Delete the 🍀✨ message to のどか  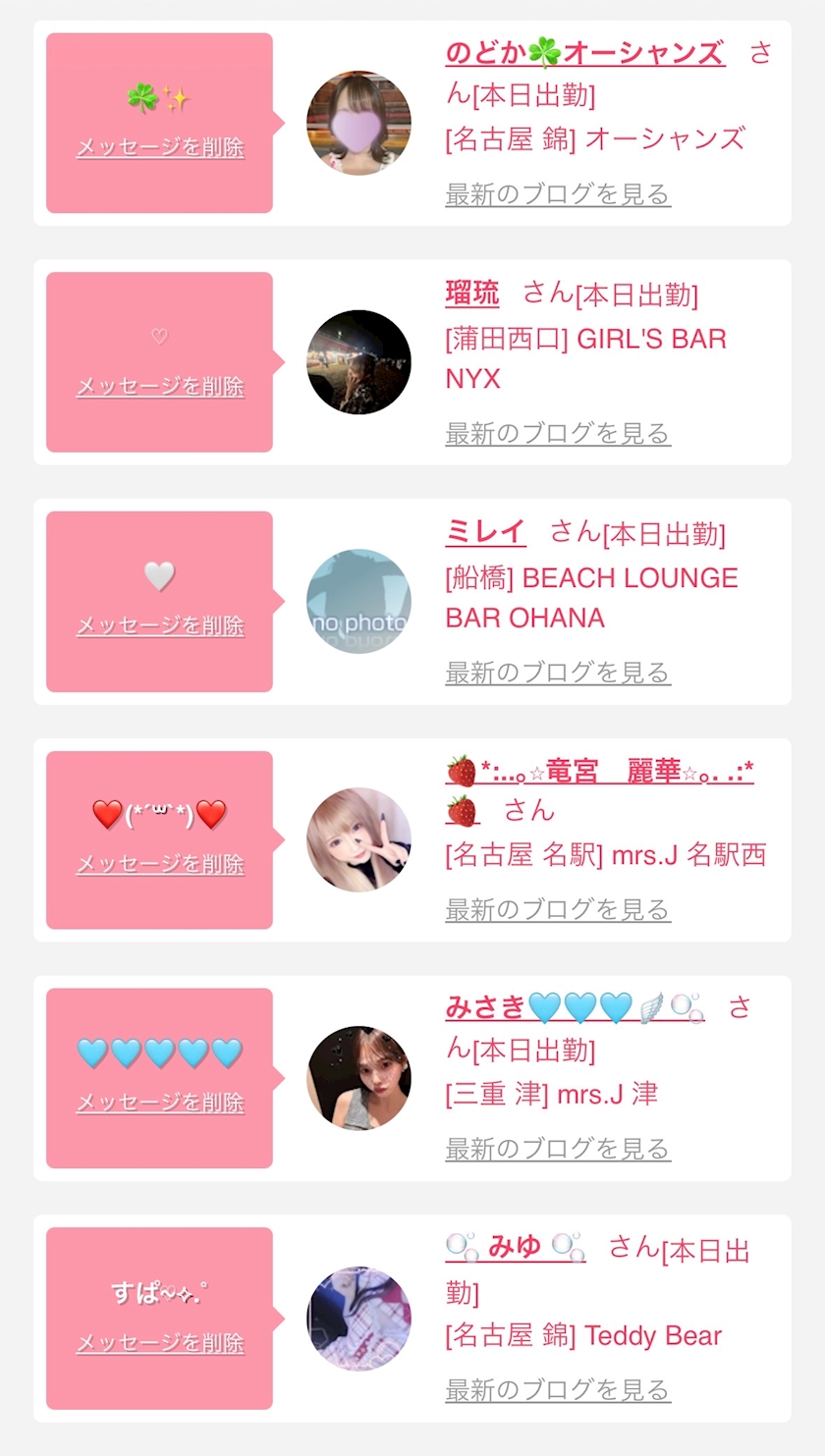(160, 148)
